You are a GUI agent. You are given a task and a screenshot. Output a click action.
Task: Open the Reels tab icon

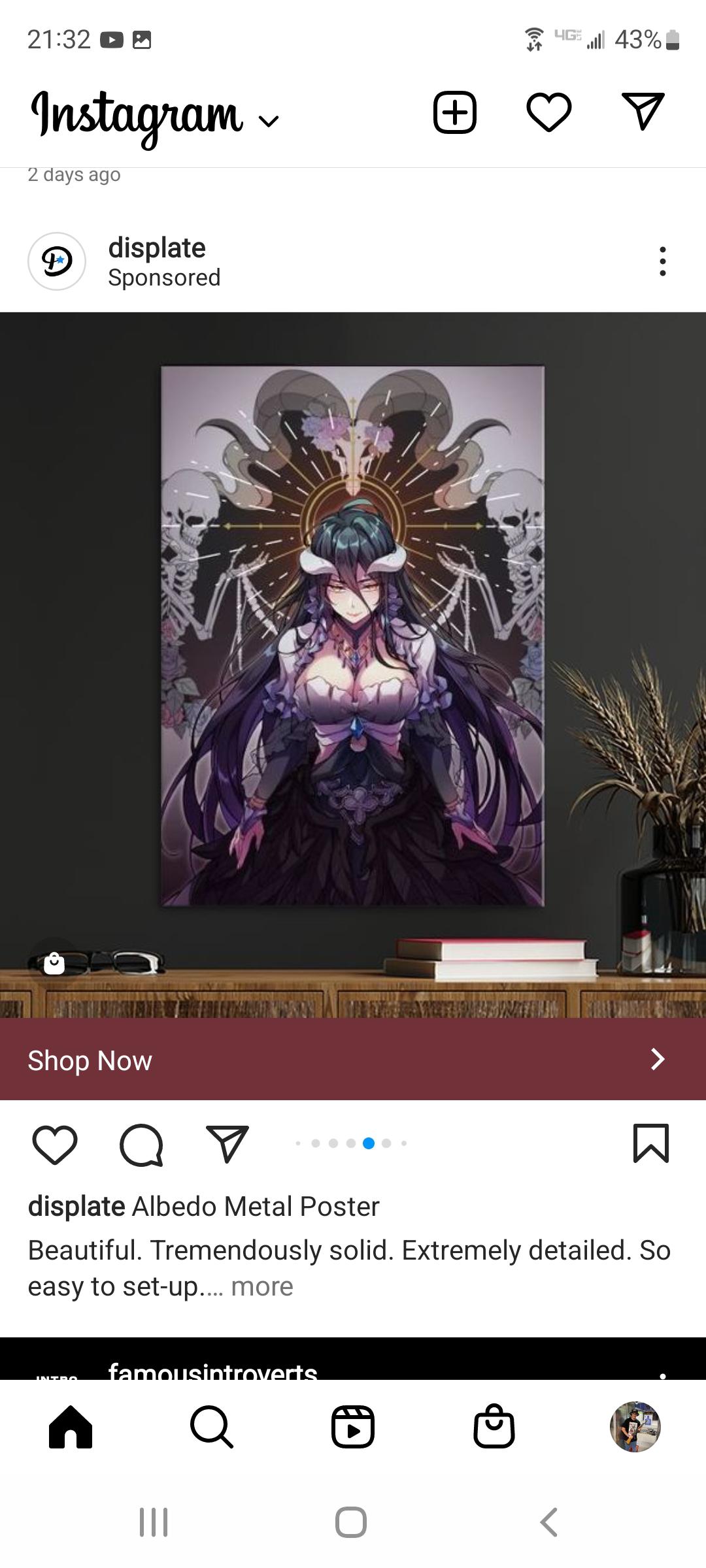coord(352,1428)
